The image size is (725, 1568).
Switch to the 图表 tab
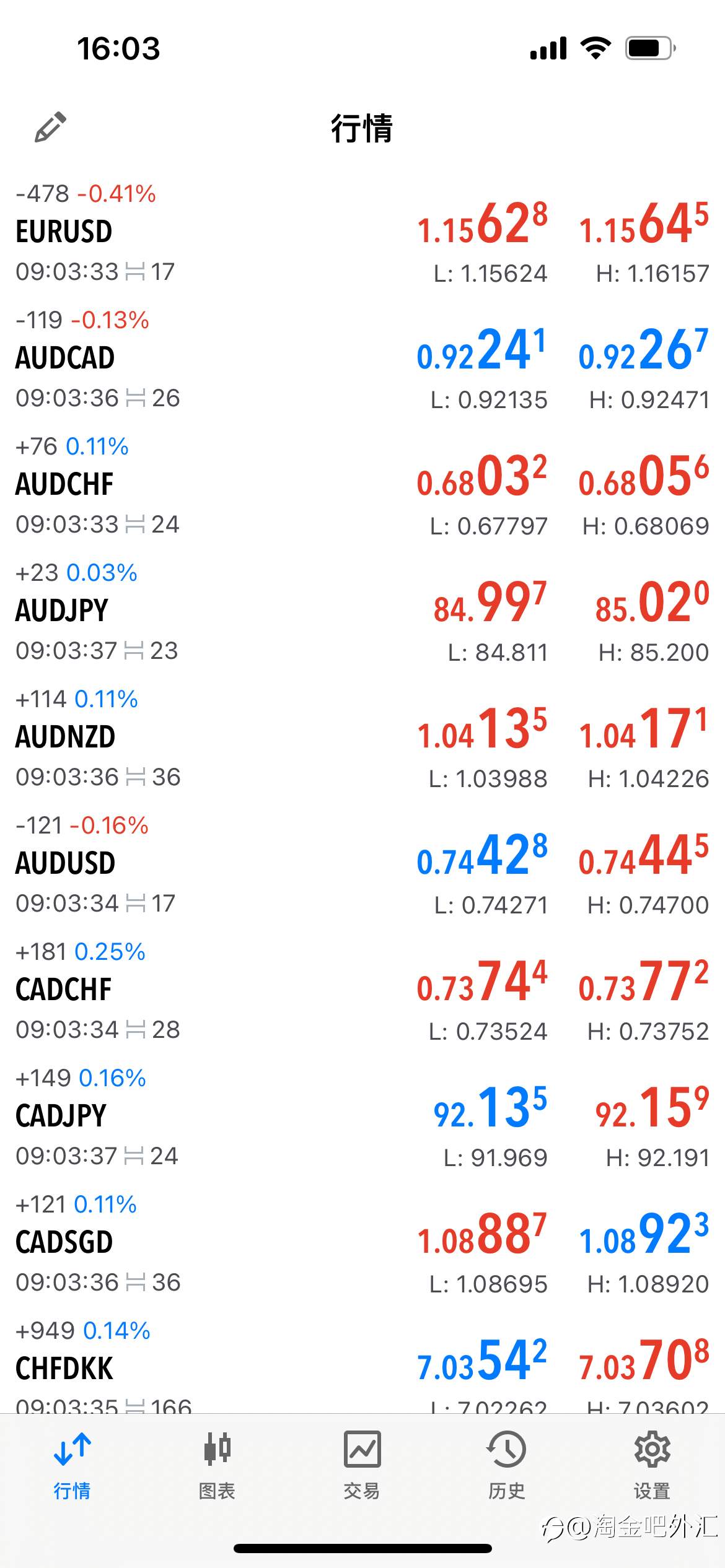[x=217, y=1465]
